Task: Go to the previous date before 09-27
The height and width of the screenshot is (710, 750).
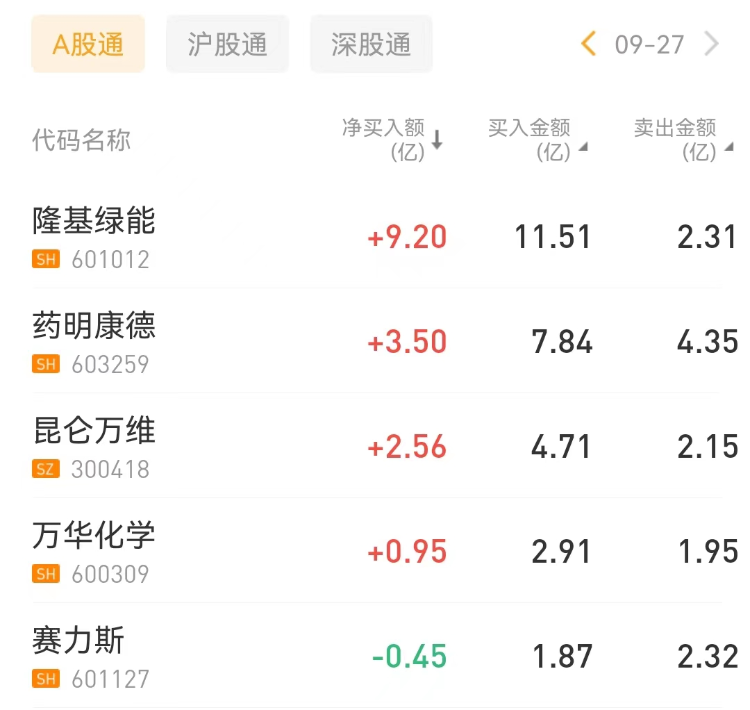Action: point(588,44)
